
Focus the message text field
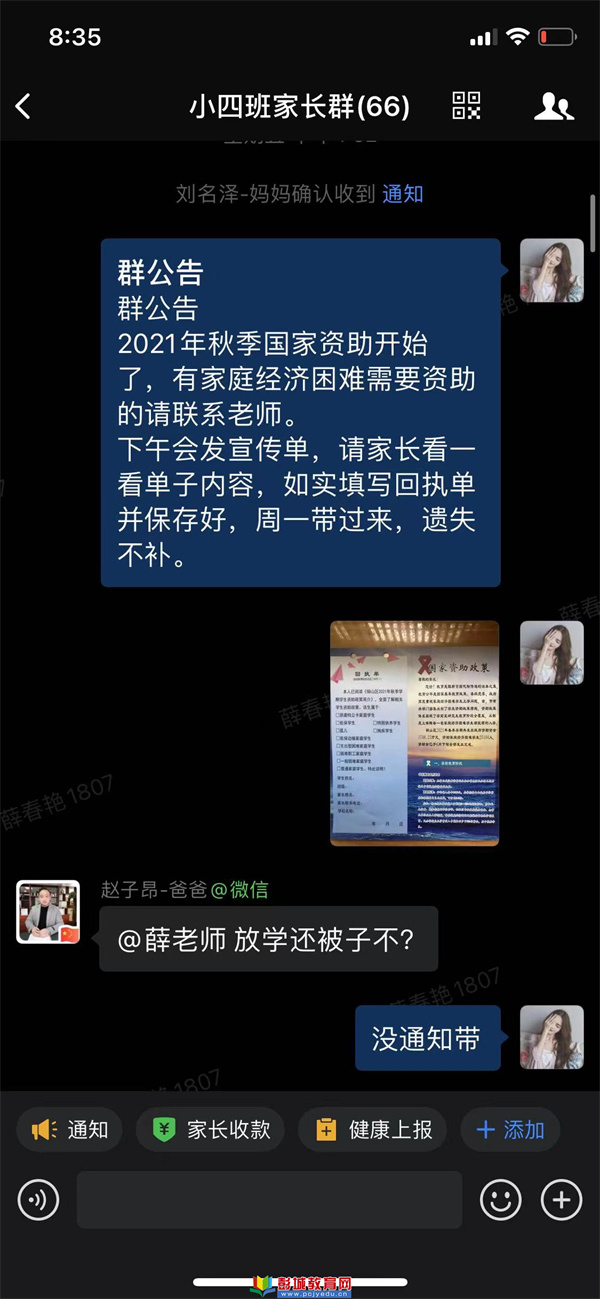click(270, 1199)
